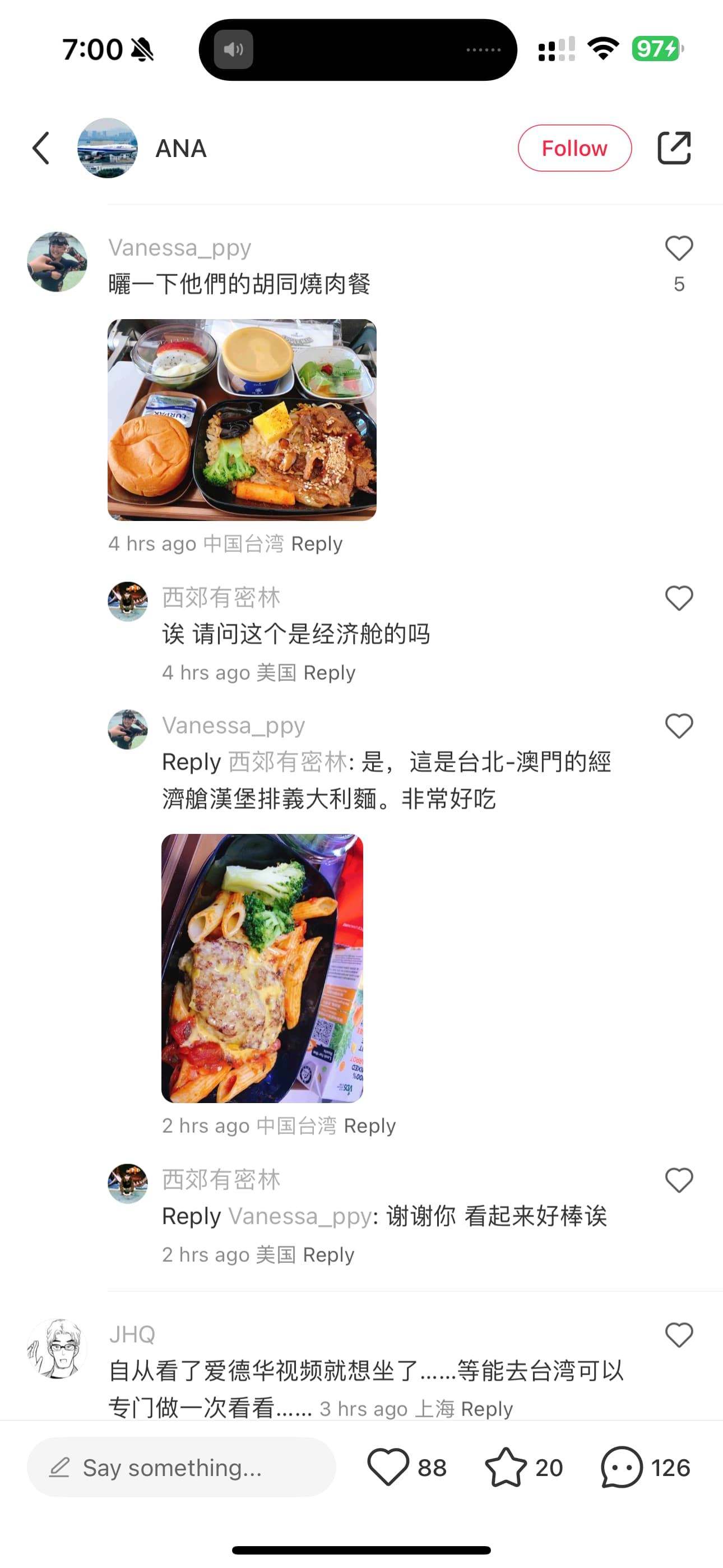This screenshot has width=723, height=1568.
Task: Like Vanessa_ppy's reply about 台北-澳門 meal
Action: click(x=679, y=726)
